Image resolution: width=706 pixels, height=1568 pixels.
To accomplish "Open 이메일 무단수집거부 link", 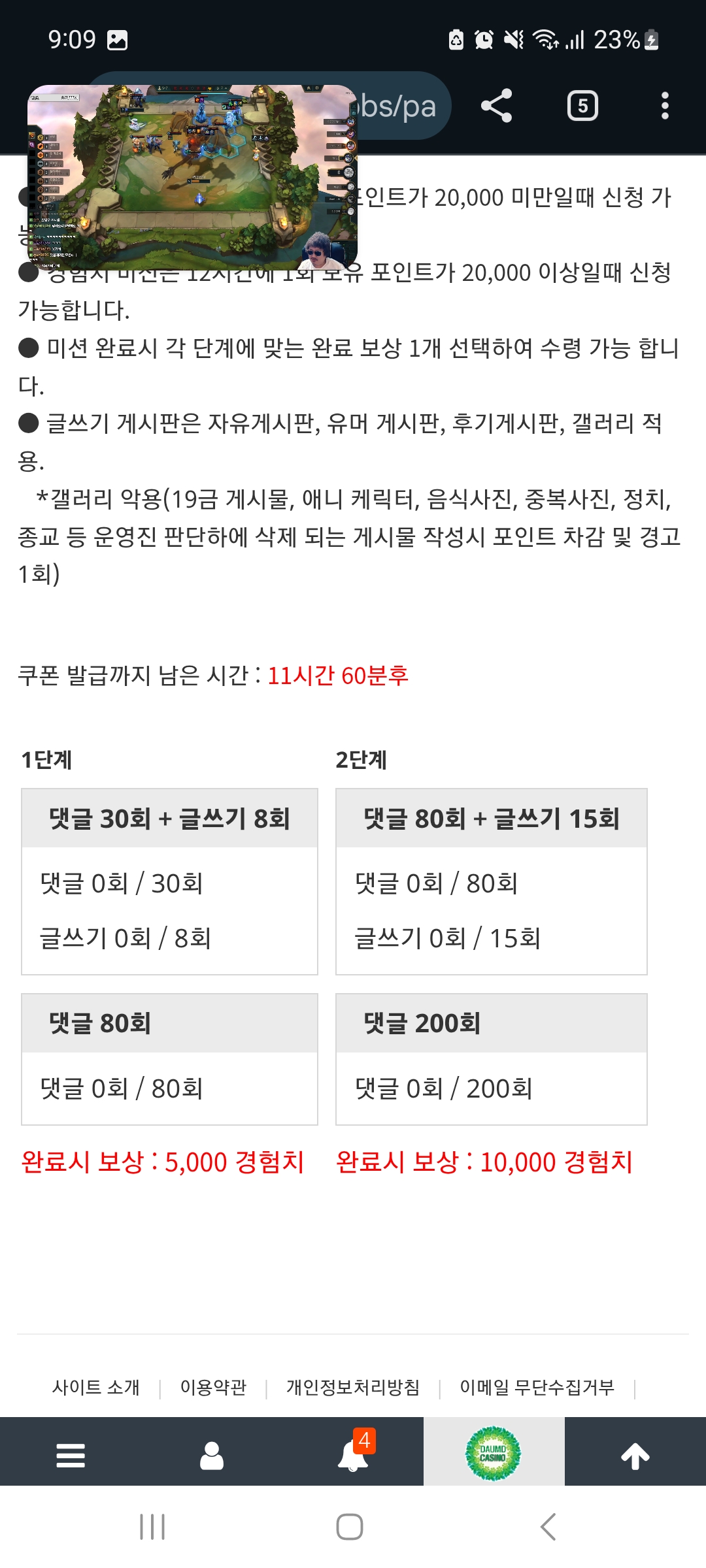I will [x=537, y=1387].
